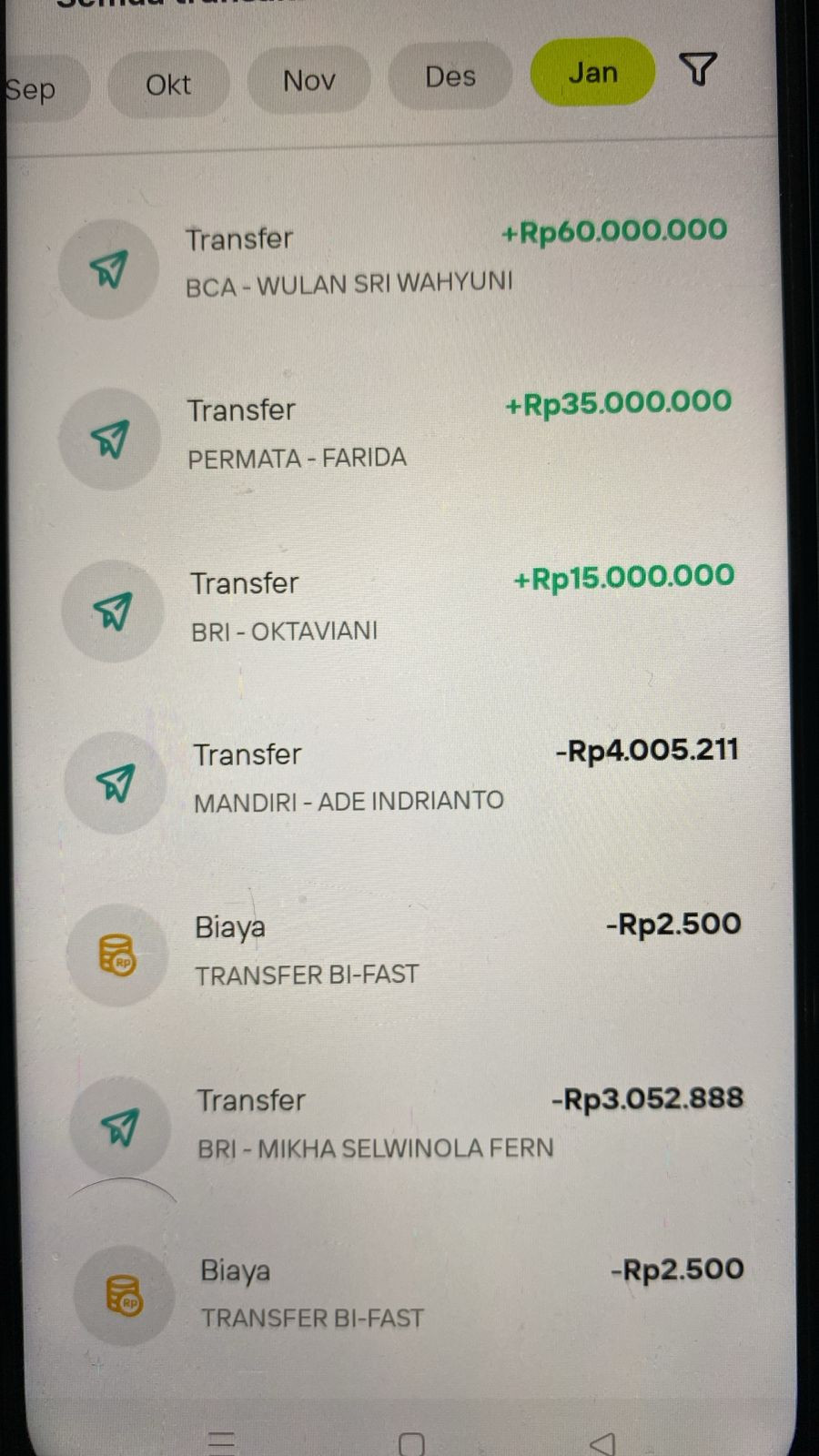Show transactions for Nov
Screen dimensions: 819x1456
(x=309, y=81)
